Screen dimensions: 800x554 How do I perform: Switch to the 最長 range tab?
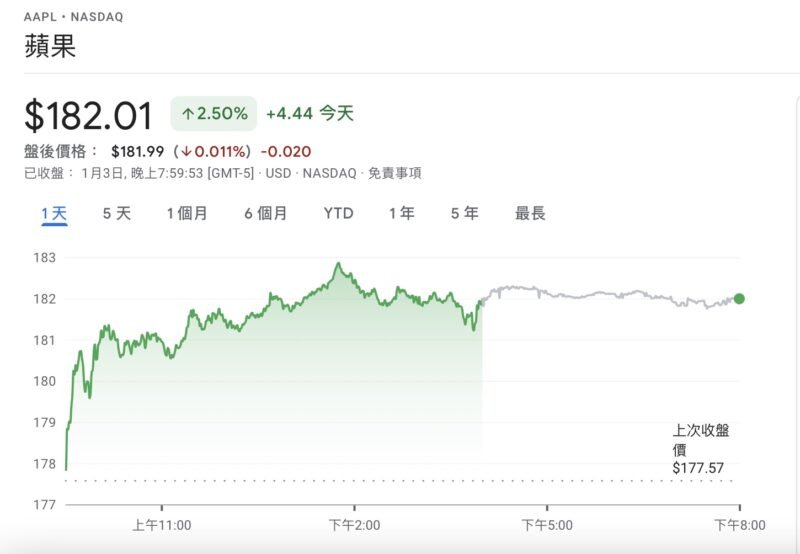530,213
